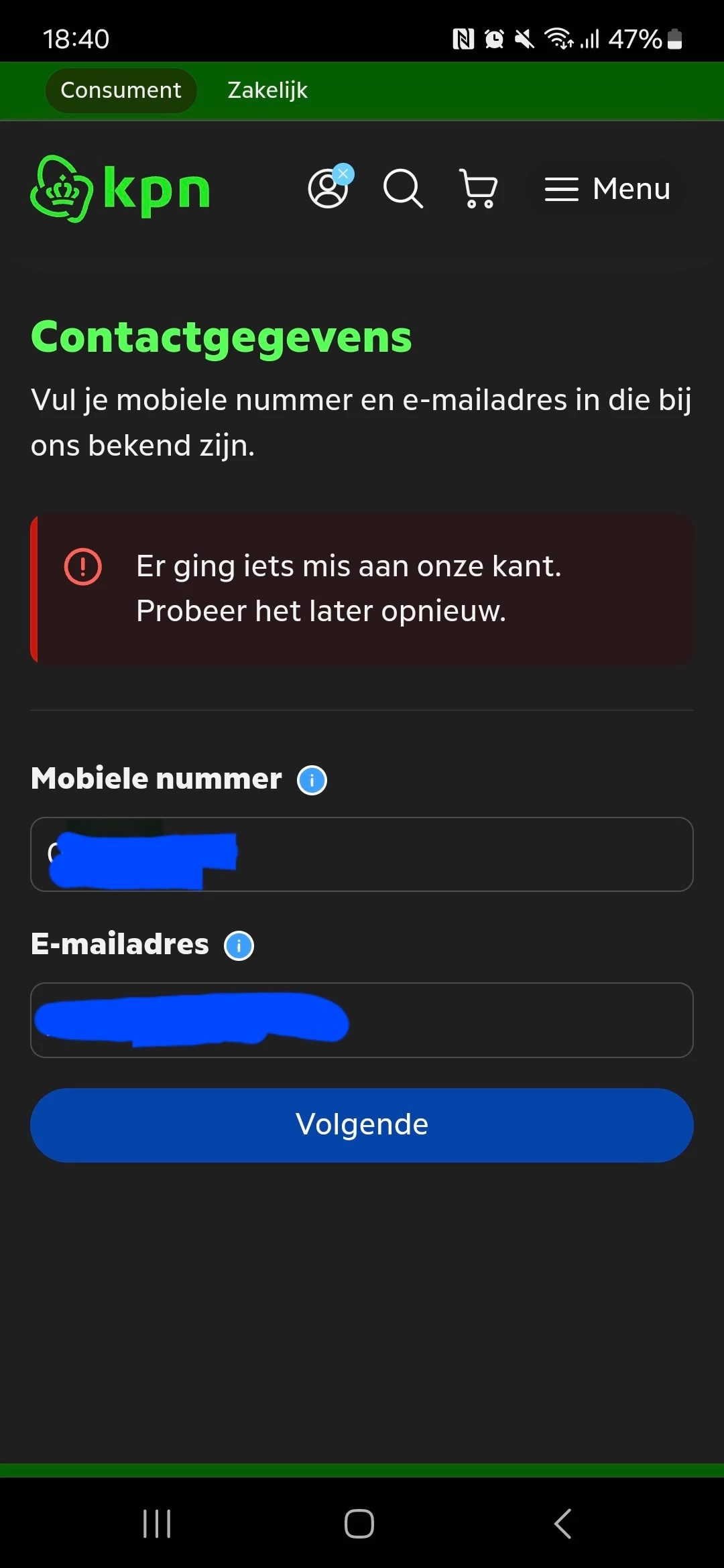This screenshot has width=724, height=1568.
Task: Go back with system back button
Action: 563,1523
